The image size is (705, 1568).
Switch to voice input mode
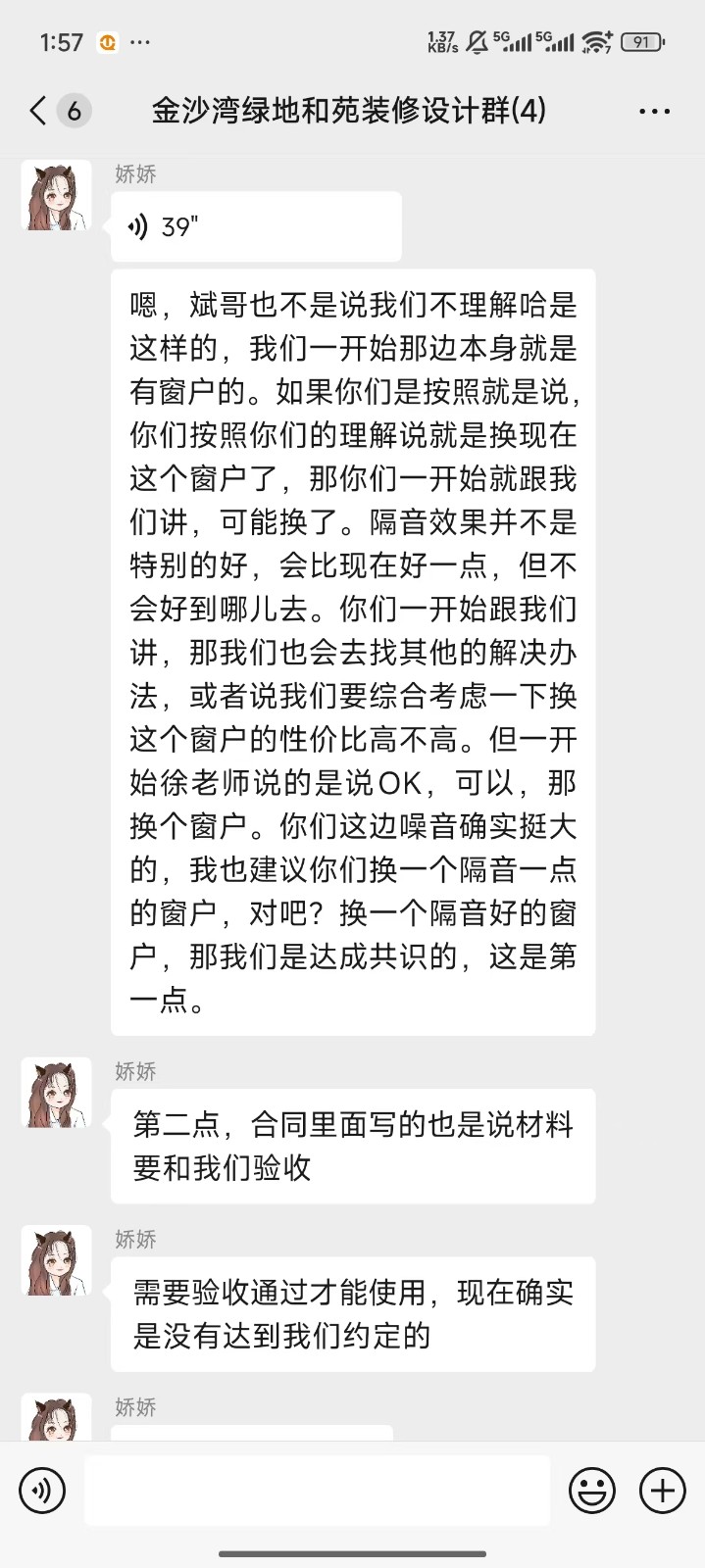pyautogui.click(x=42, y=1491)
